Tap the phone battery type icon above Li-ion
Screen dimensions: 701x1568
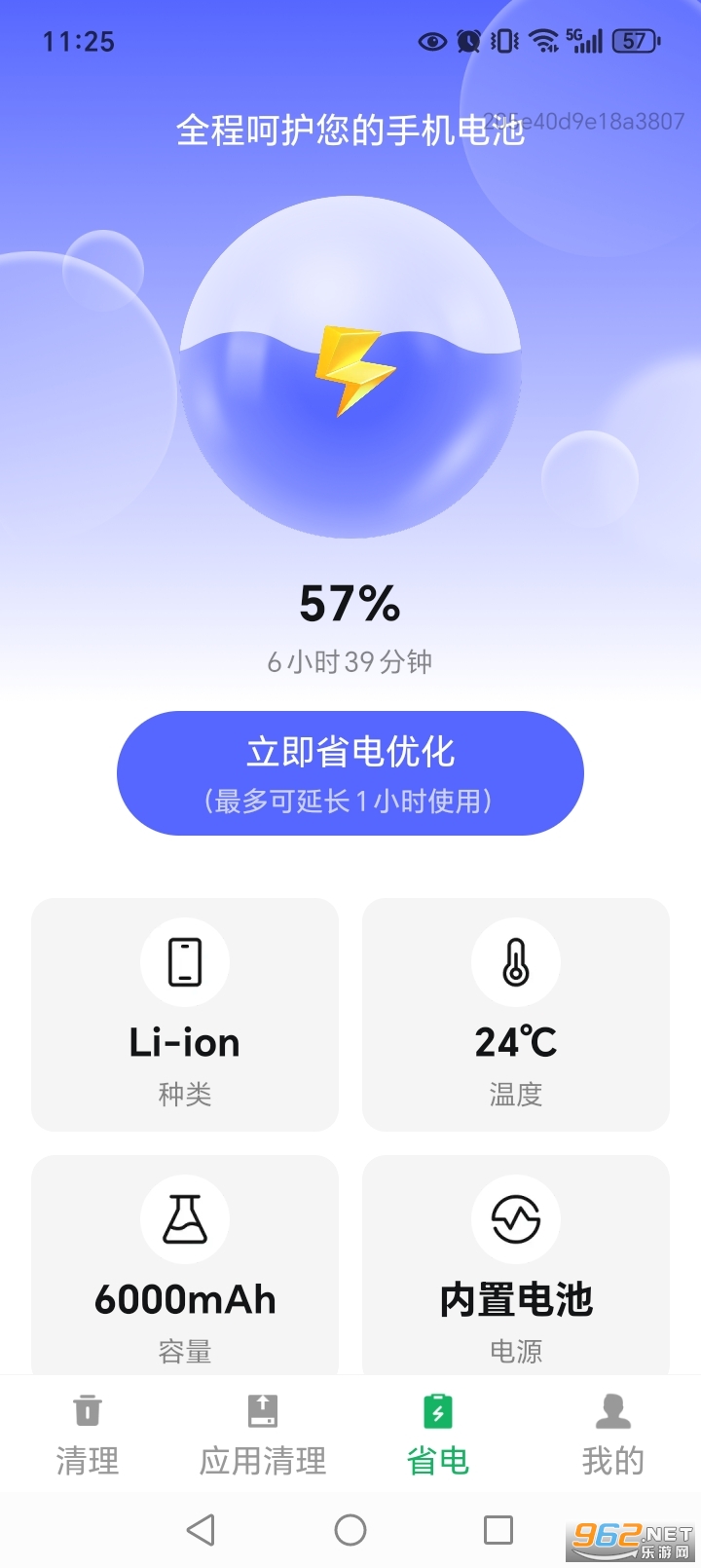point(184,962)
